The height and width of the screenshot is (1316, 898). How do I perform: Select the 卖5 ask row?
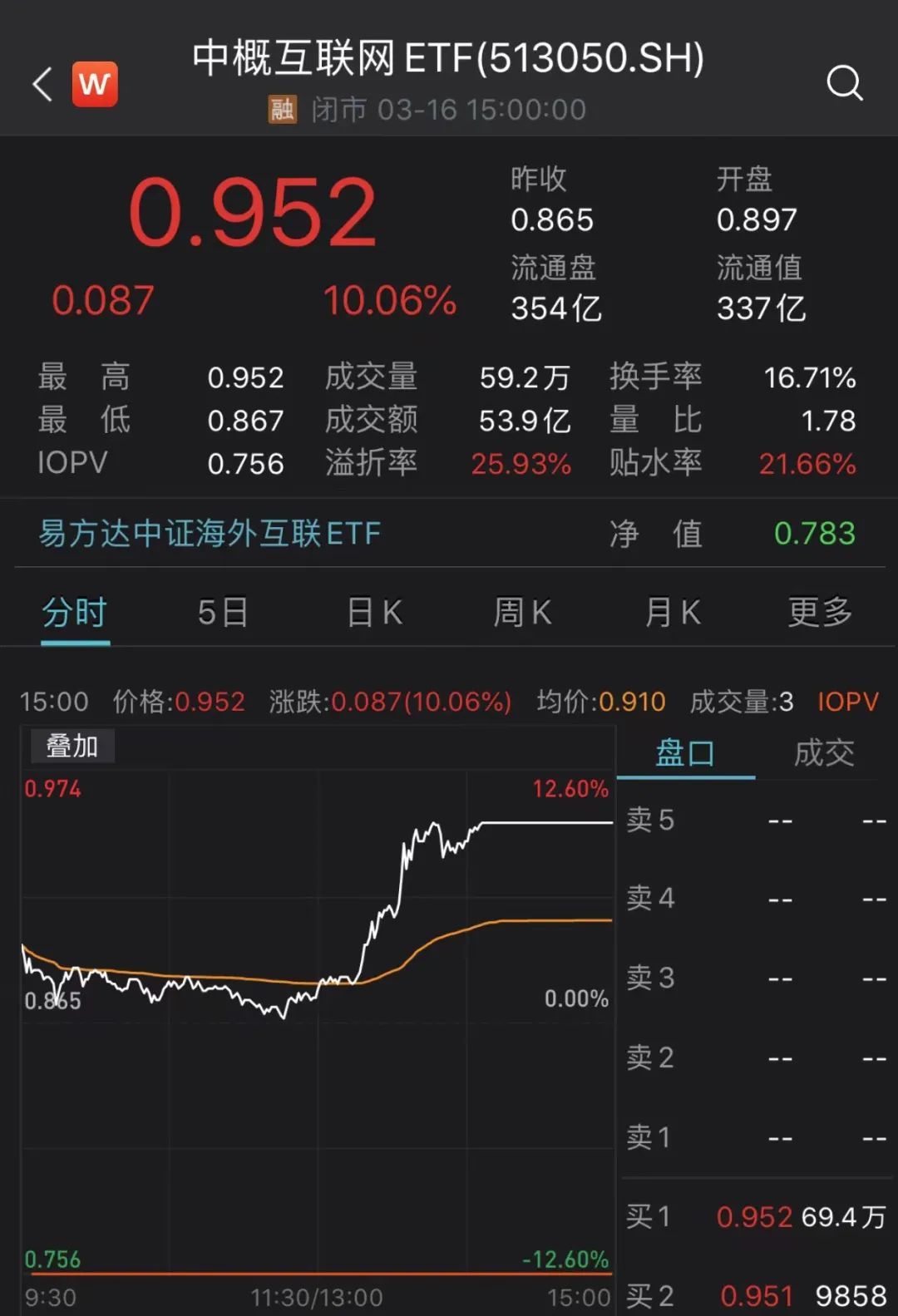650,821
